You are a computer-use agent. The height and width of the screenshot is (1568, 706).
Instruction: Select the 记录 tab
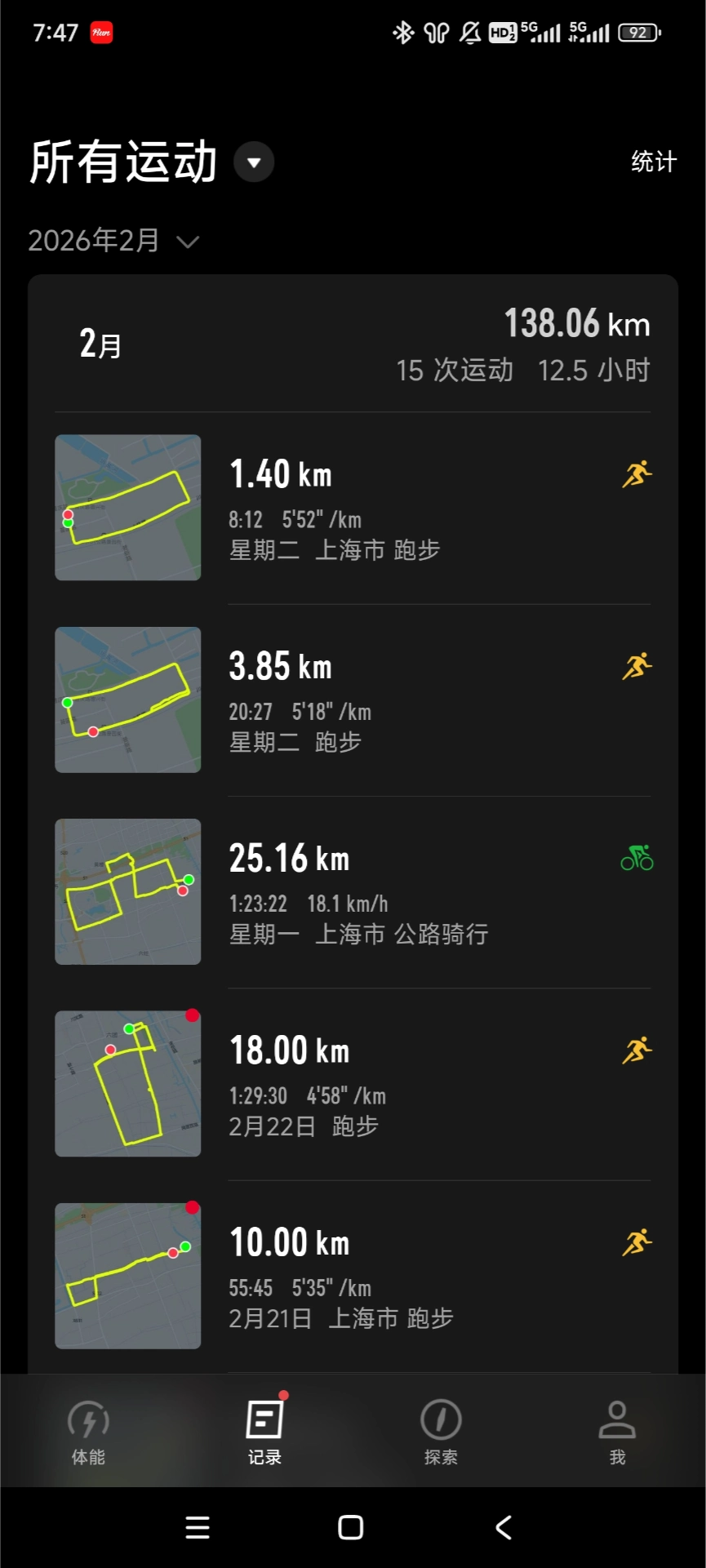tap(264, 1432)
